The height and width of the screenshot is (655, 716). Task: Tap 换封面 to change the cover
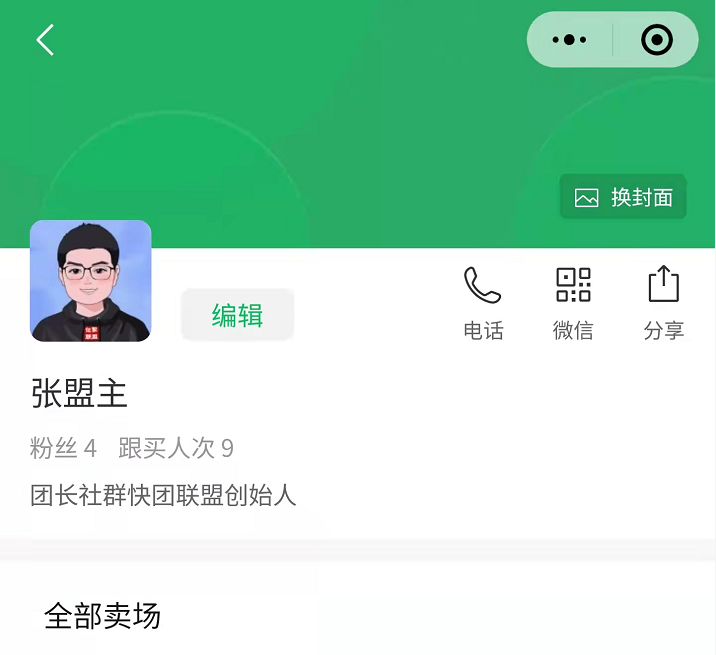click(x=623, y=198)
